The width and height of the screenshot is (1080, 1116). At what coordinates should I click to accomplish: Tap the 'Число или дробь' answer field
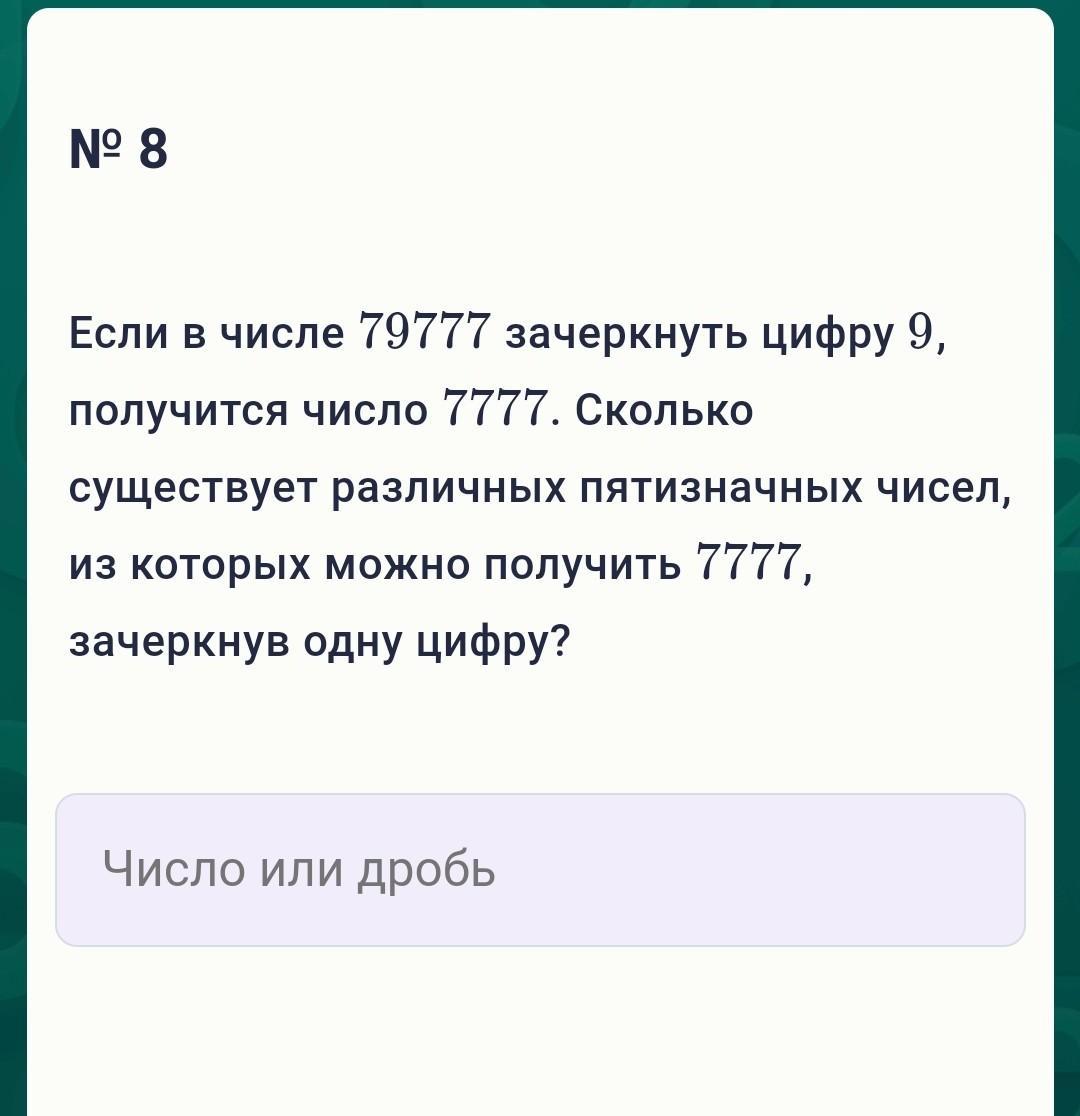click(540, 869)
